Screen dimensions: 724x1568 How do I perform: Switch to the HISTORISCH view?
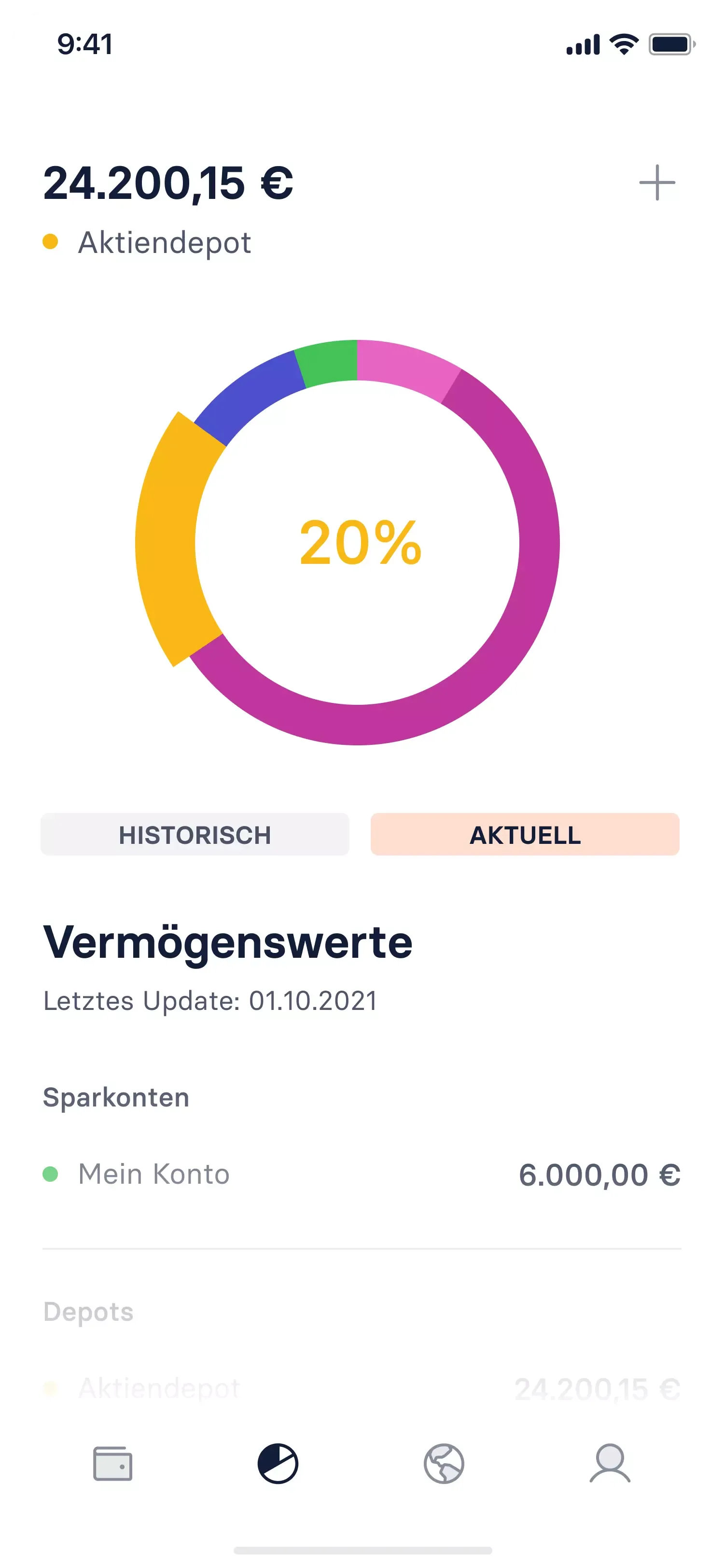coord(195,835)
